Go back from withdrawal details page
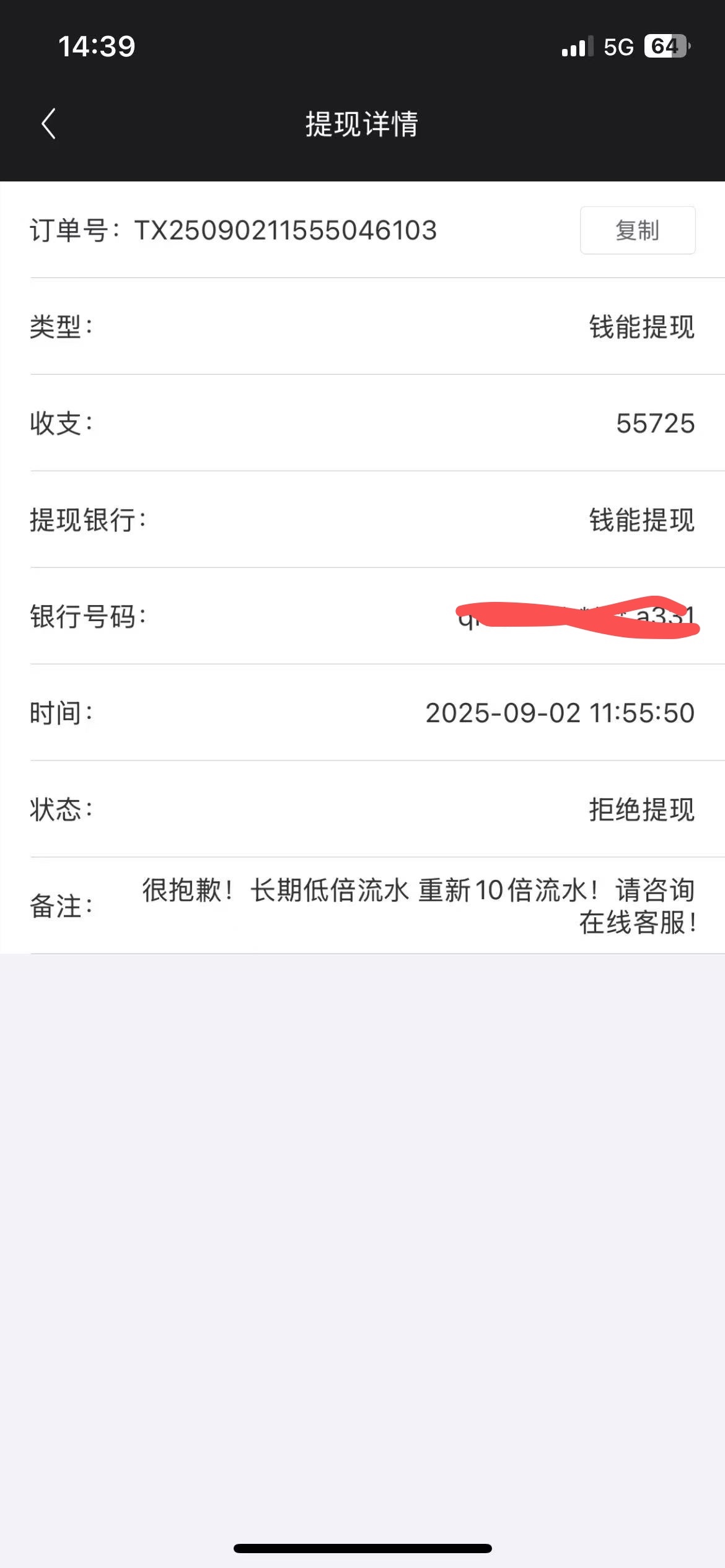The width and height of the screenshot is (725, 1568). [48, 124]
